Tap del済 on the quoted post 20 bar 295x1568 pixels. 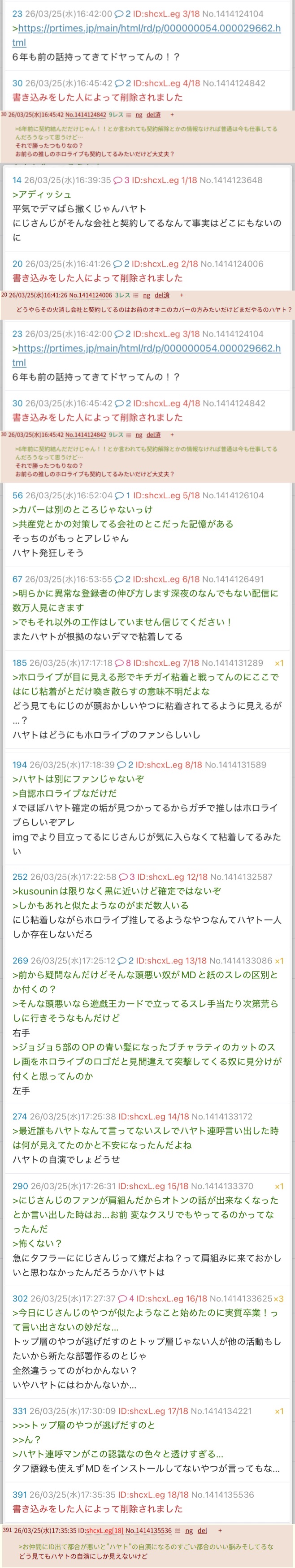pos(162,295)
